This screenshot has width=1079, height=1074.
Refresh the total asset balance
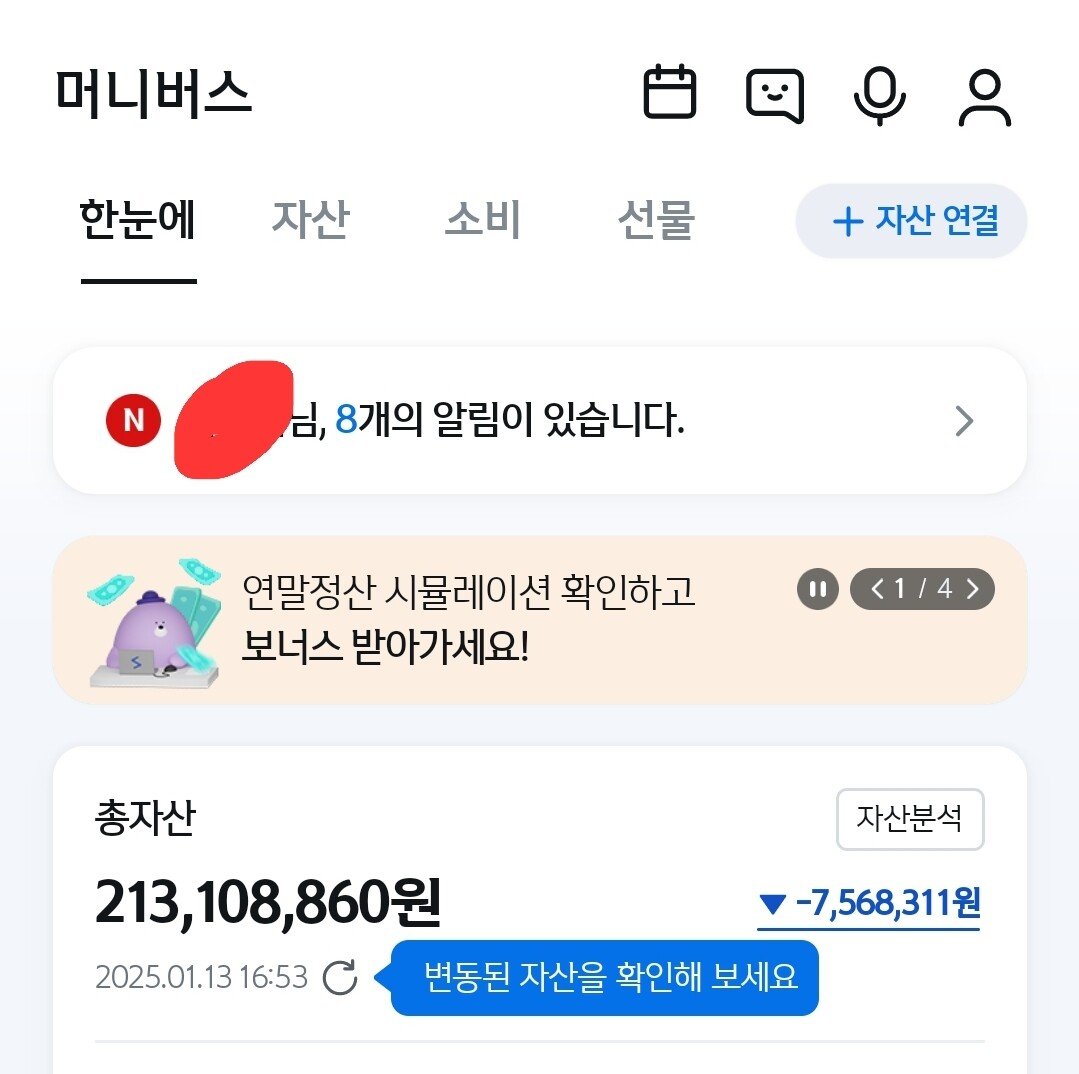(340, 977)
